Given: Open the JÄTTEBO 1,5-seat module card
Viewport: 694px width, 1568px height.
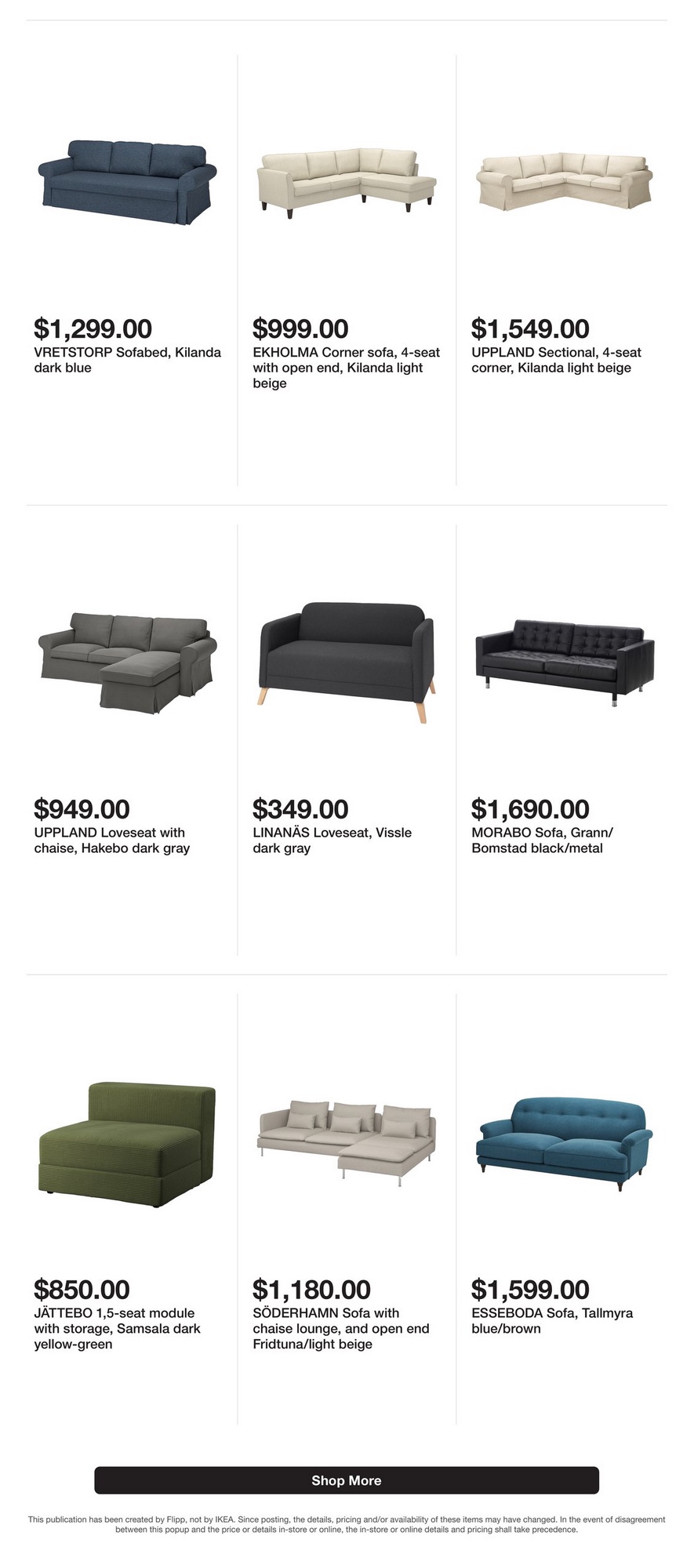Looking at the screenshot, I should tap(127, 1137).
